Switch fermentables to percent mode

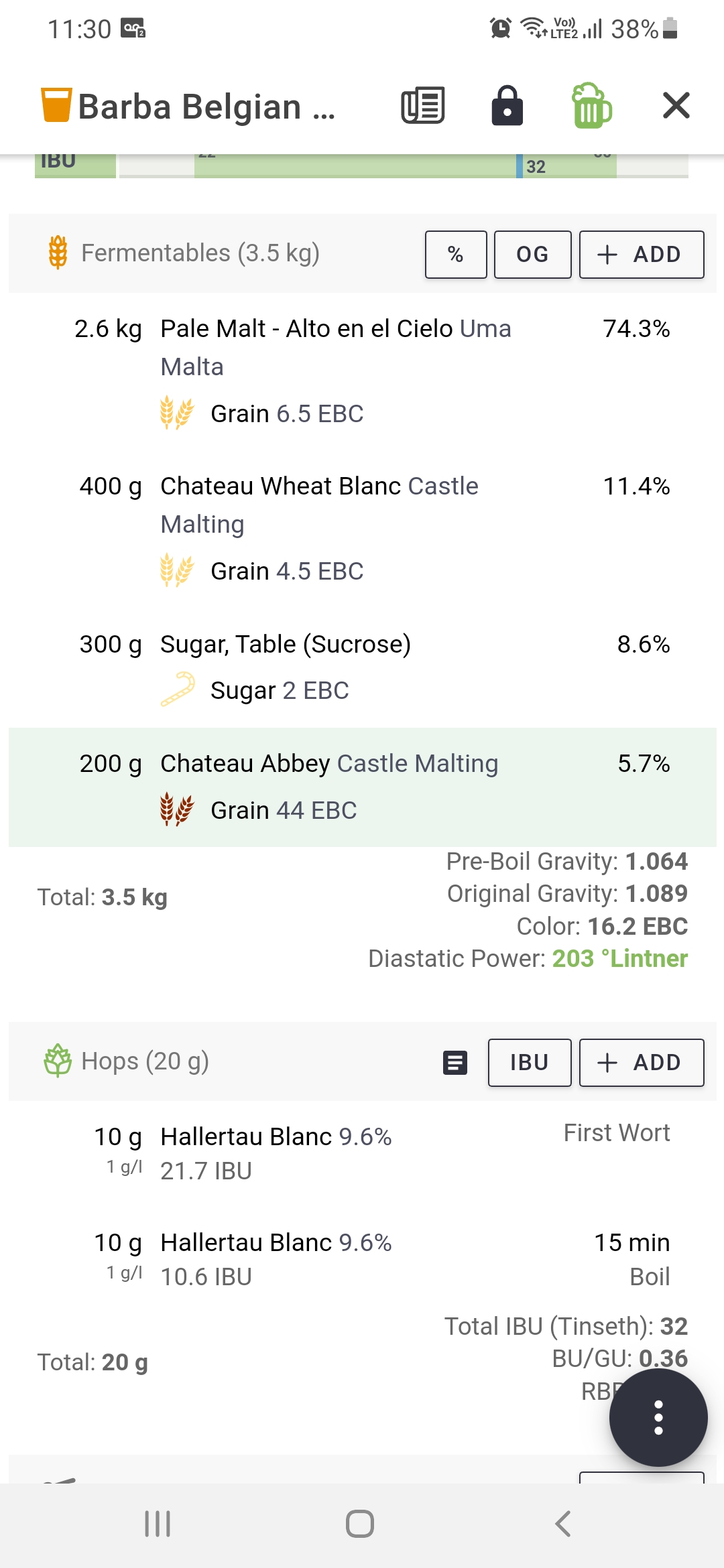point(456,255)
